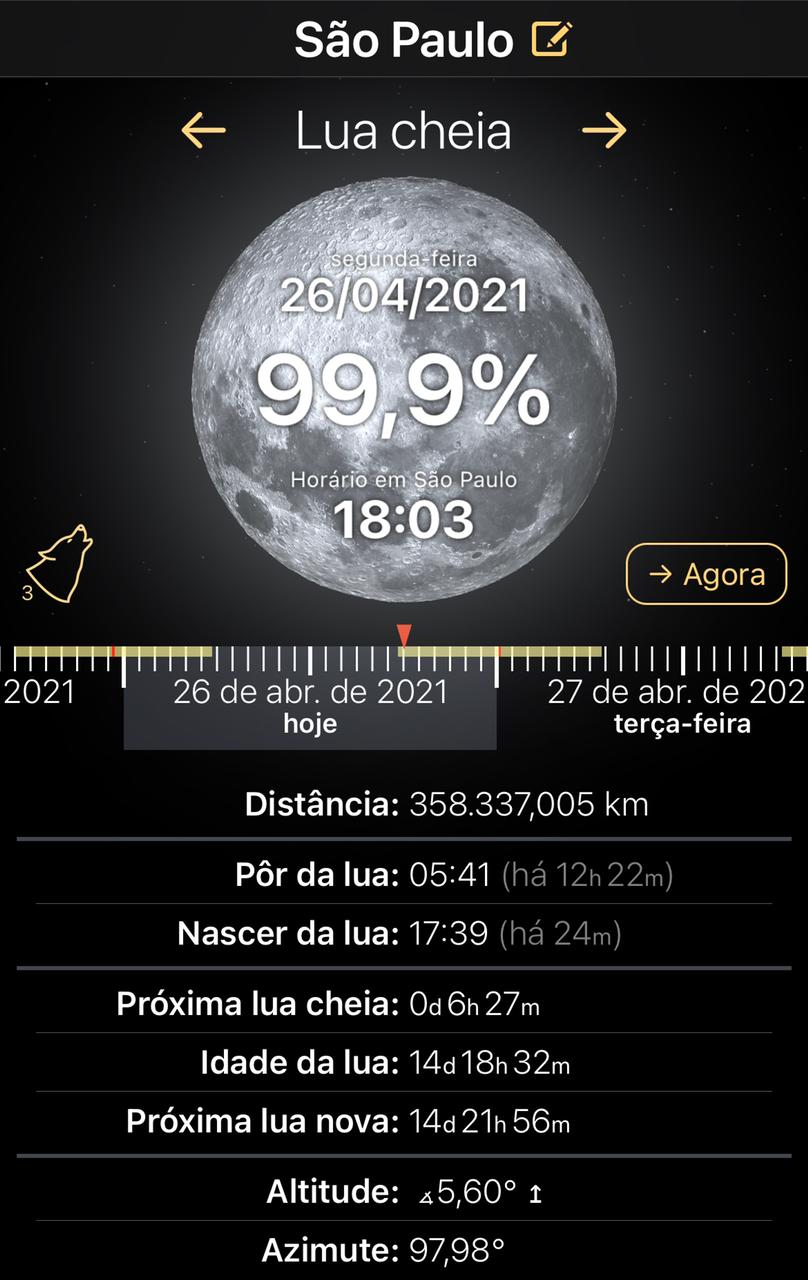Open the howling wolf icon
The height and width of the screenshot is (1280, 808).
click(x=57, y=564)
